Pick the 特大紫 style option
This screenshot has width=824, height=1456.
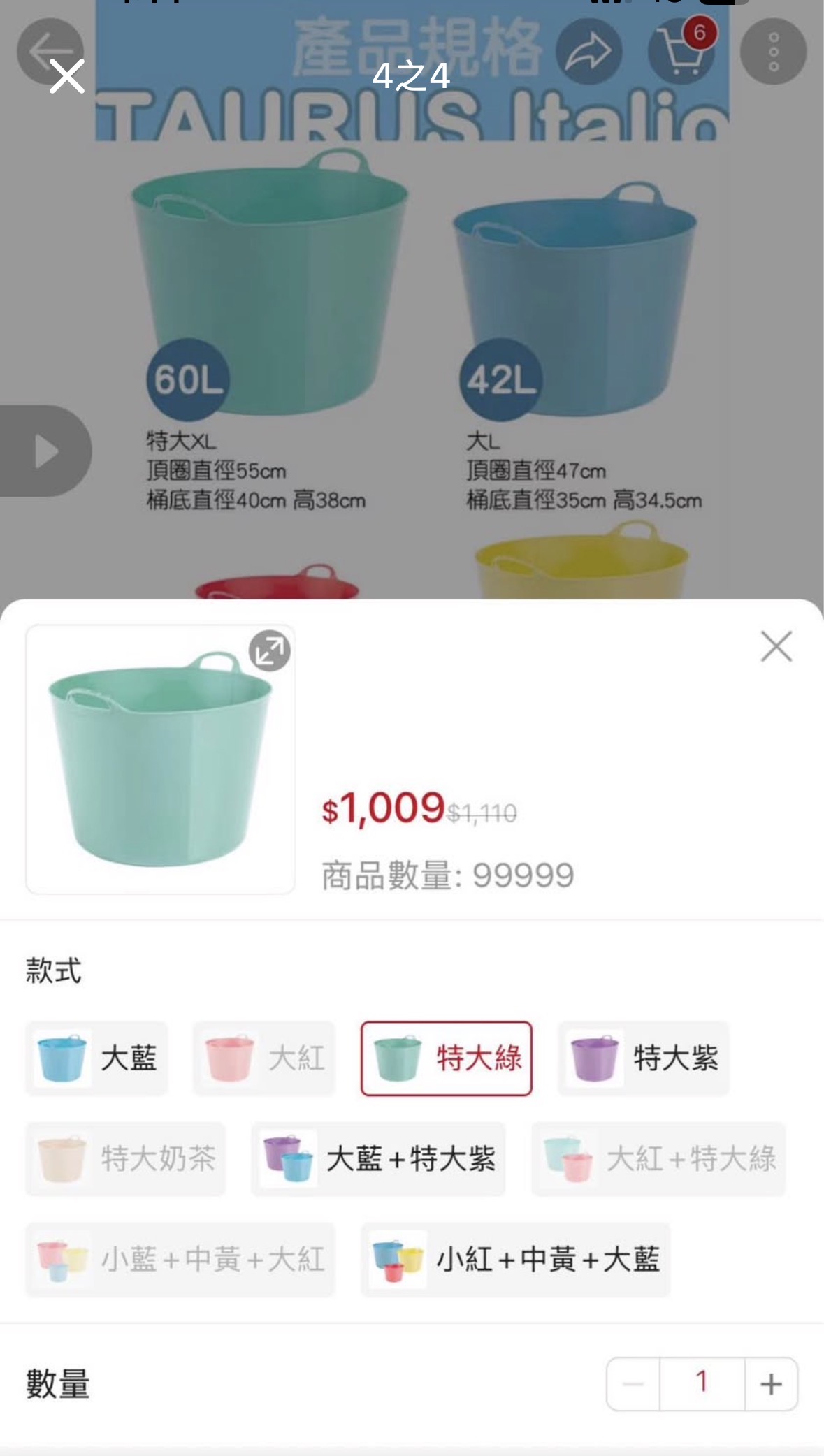pos(643,1058)
